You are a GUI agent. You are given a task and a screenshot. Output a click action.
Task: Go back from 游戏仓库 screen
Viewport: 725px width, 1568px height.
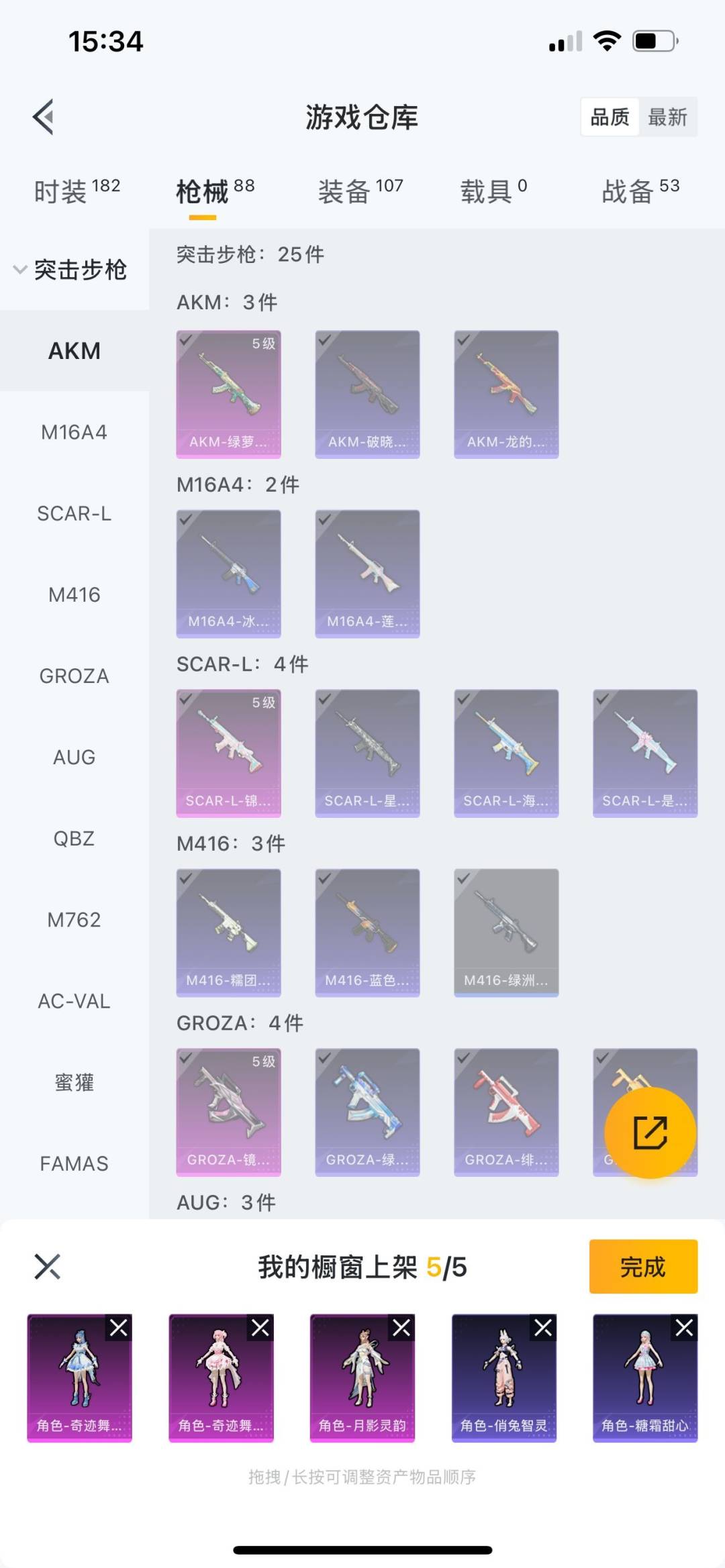[44, 117]
